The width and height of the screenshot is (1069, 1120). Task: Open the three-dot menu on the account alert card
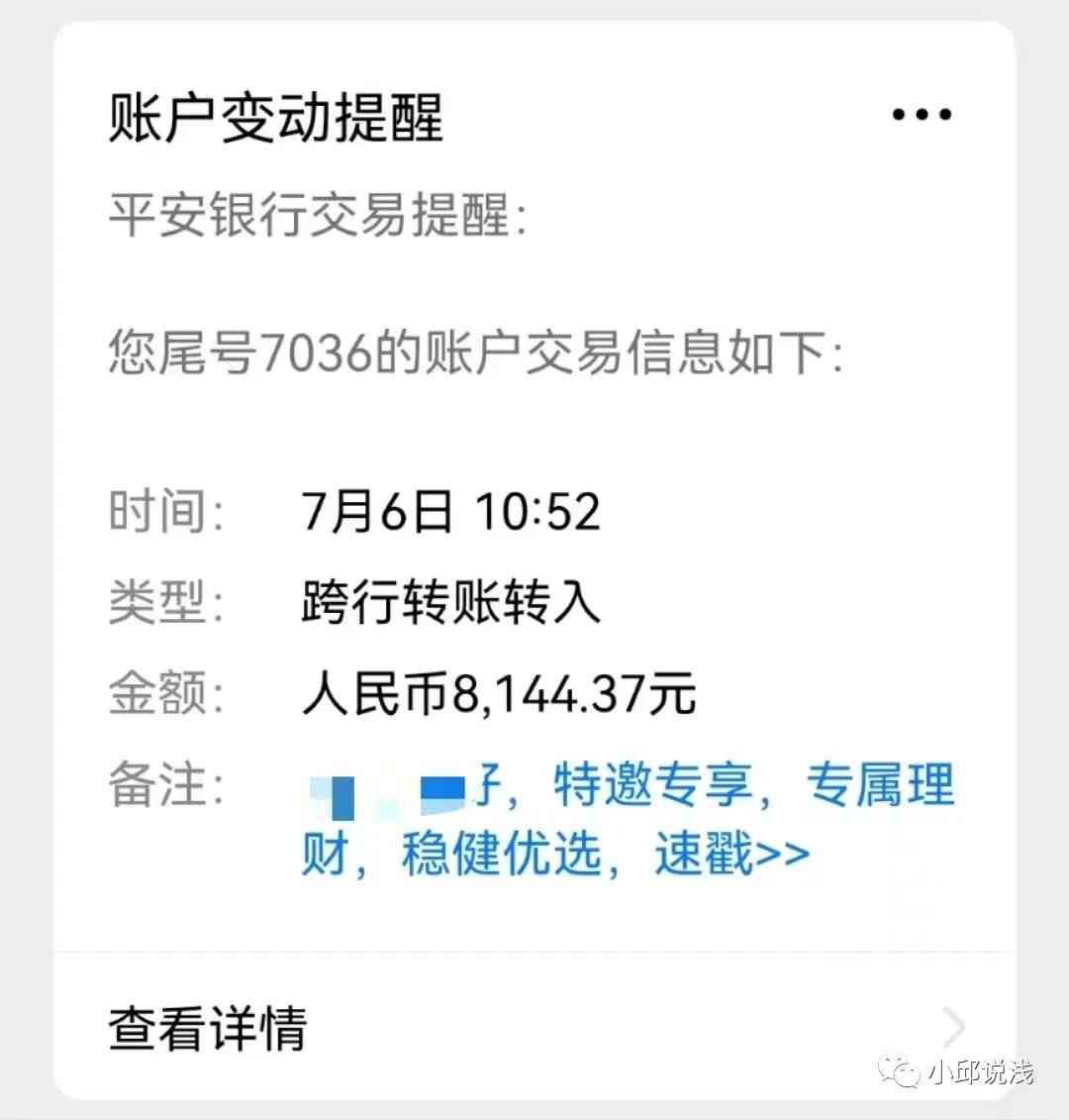(x=922, y=115)
